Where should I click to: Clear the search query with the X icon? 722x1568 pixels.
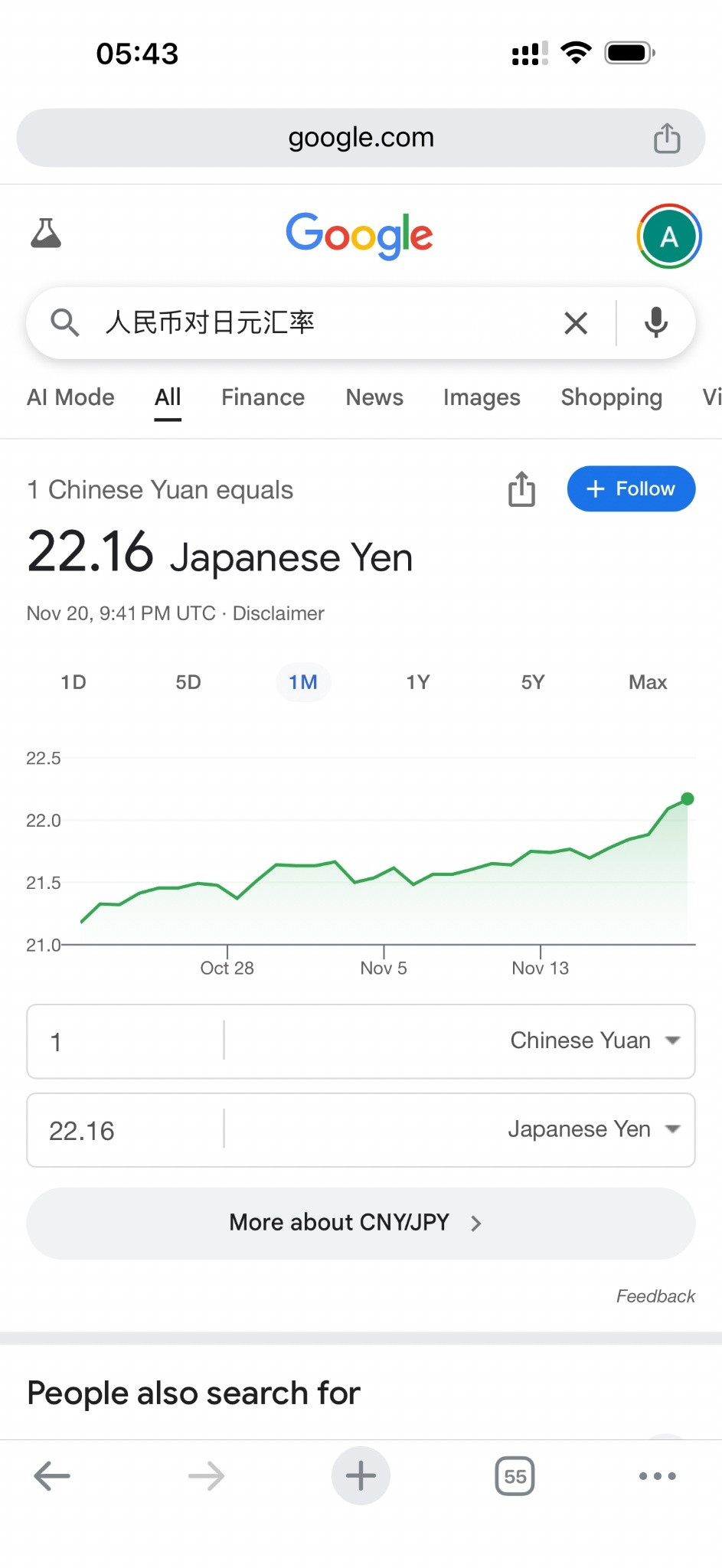click(576, 322)
